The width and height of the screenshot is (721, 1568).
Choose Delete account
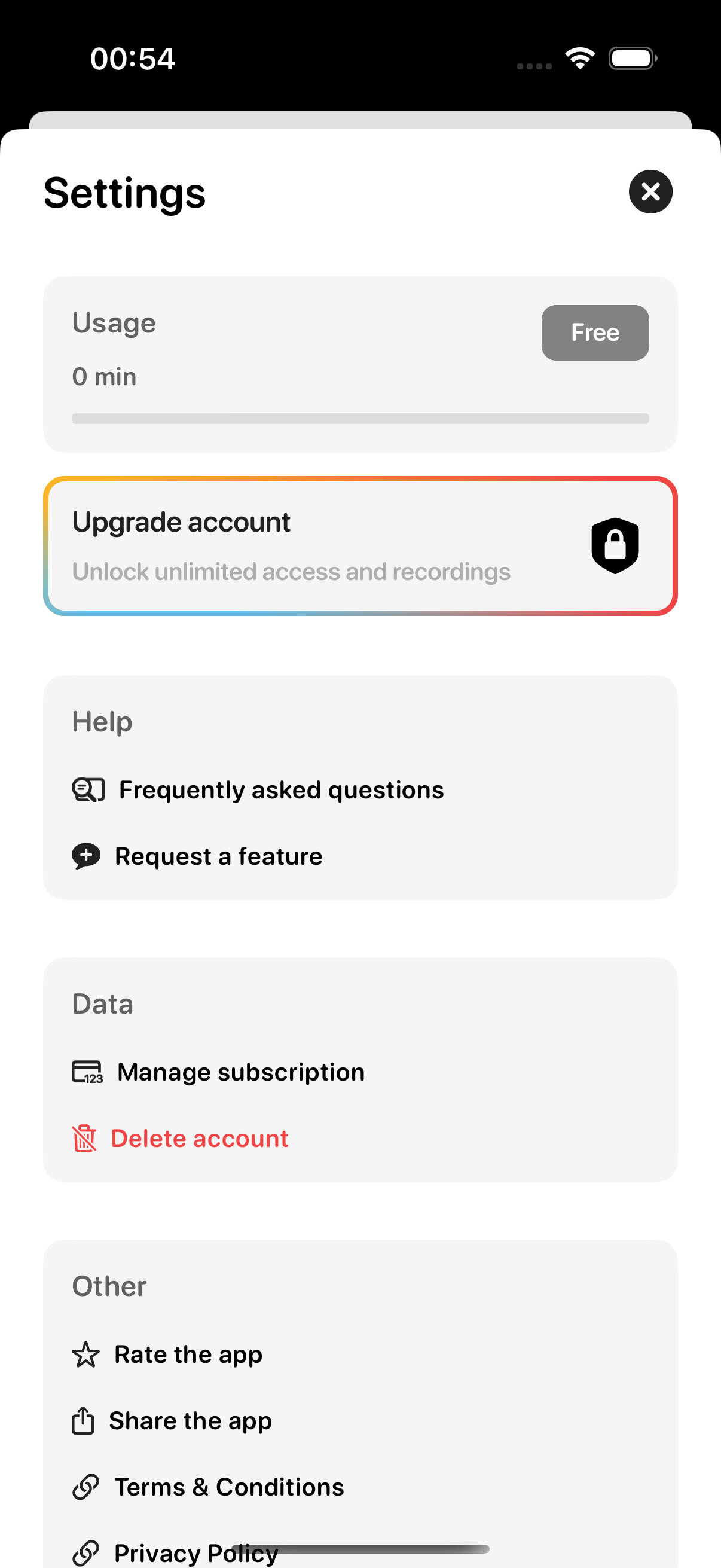(180, 1137)
